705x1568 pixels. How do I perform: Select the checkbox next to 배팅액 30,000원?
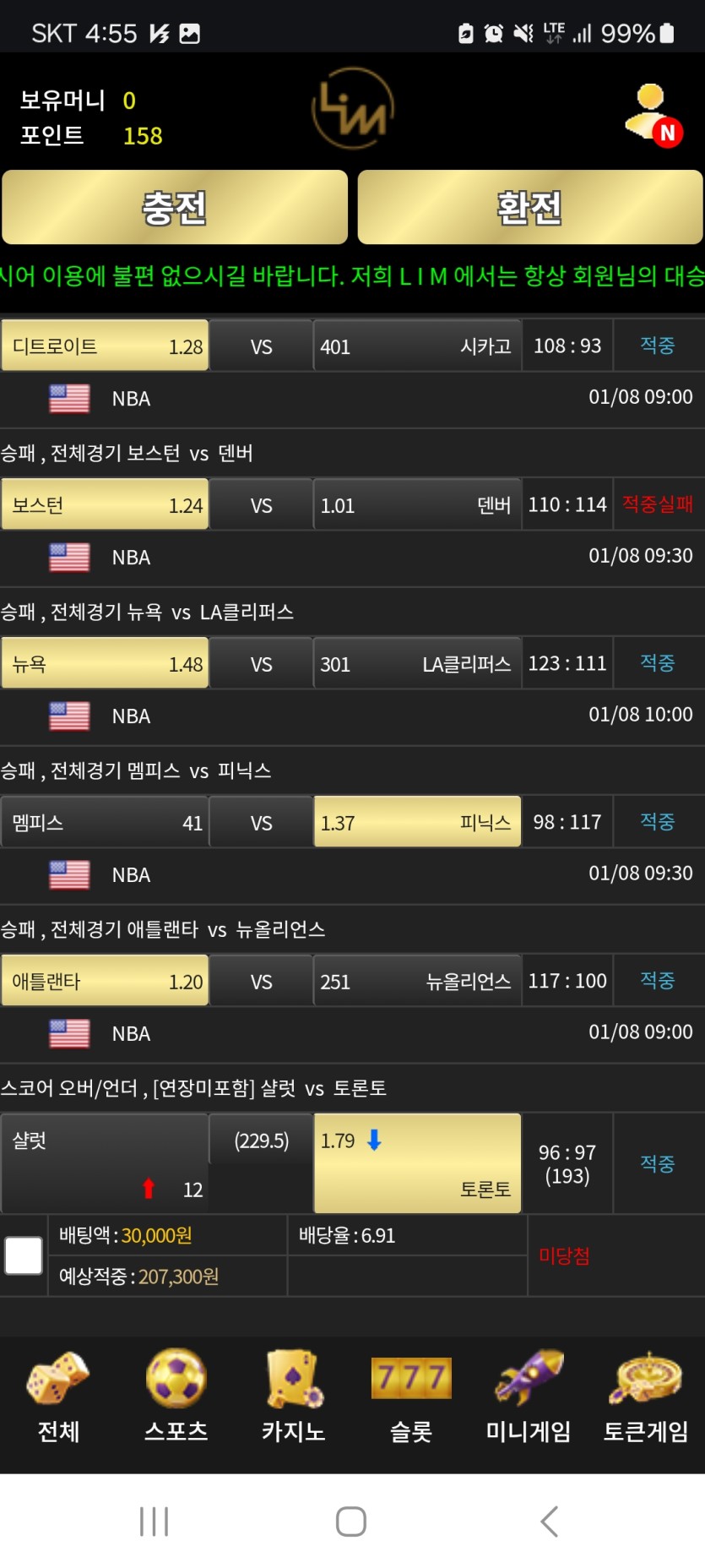pyautogui.click(x=24, y=1255)
